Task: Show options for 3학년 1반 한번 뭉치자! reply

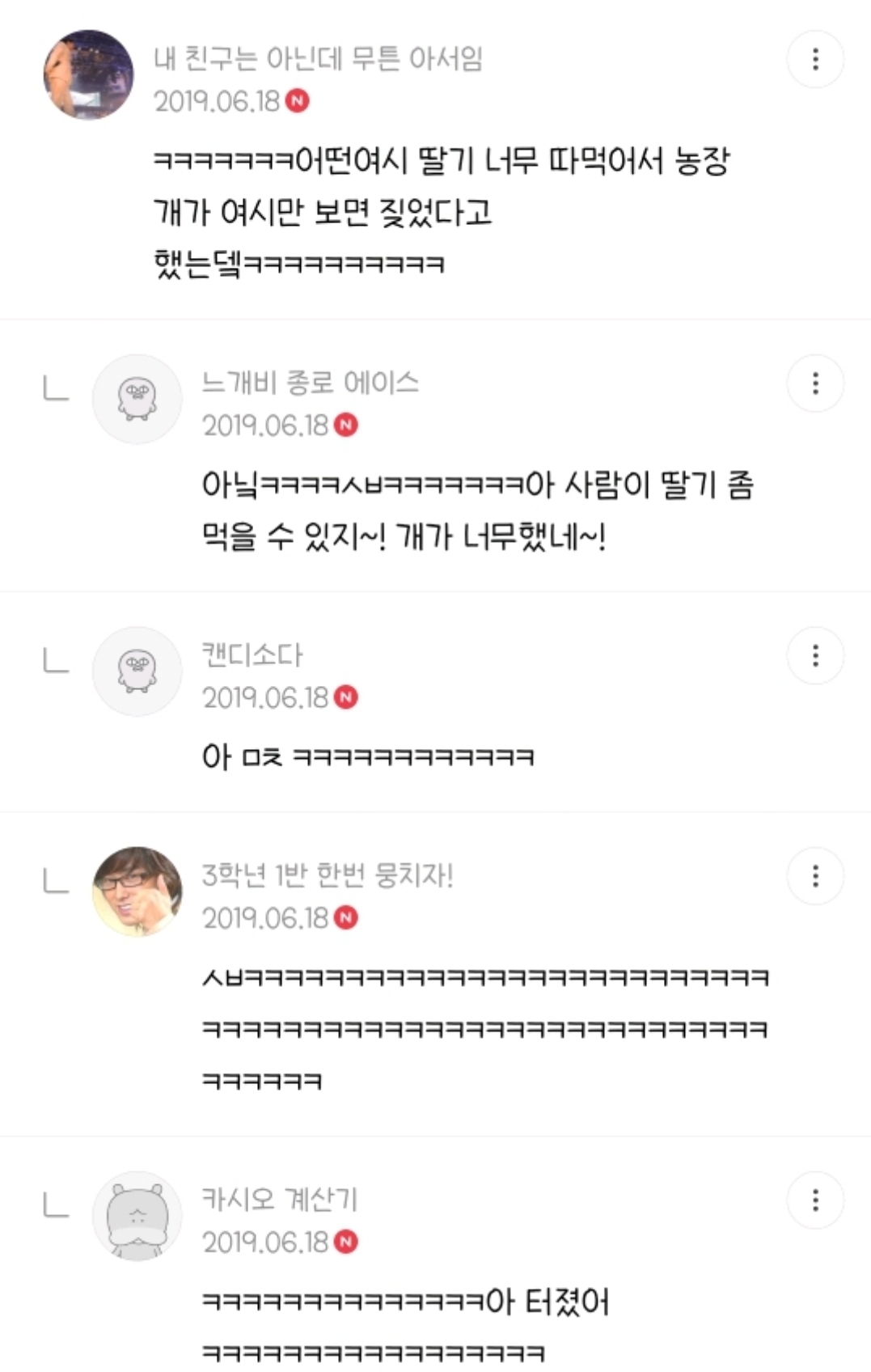Action: pyautogui.click(x=814, y=876)
